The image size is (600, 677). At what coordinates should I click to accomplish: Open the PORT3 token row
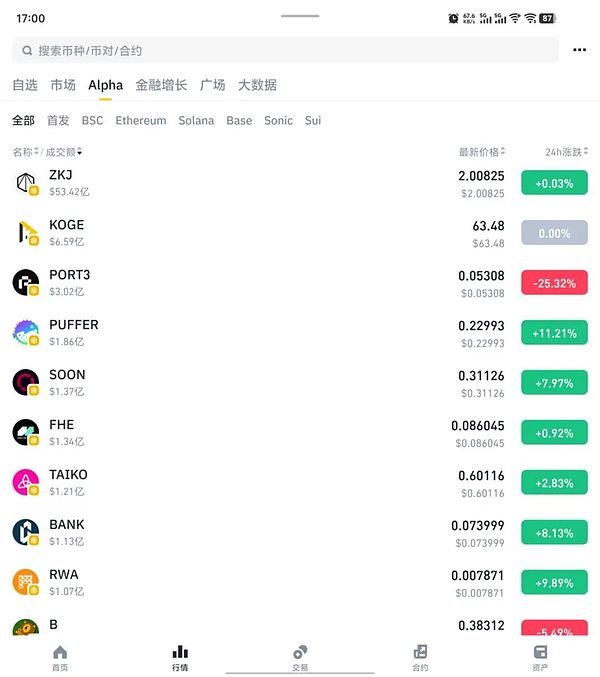300,283
